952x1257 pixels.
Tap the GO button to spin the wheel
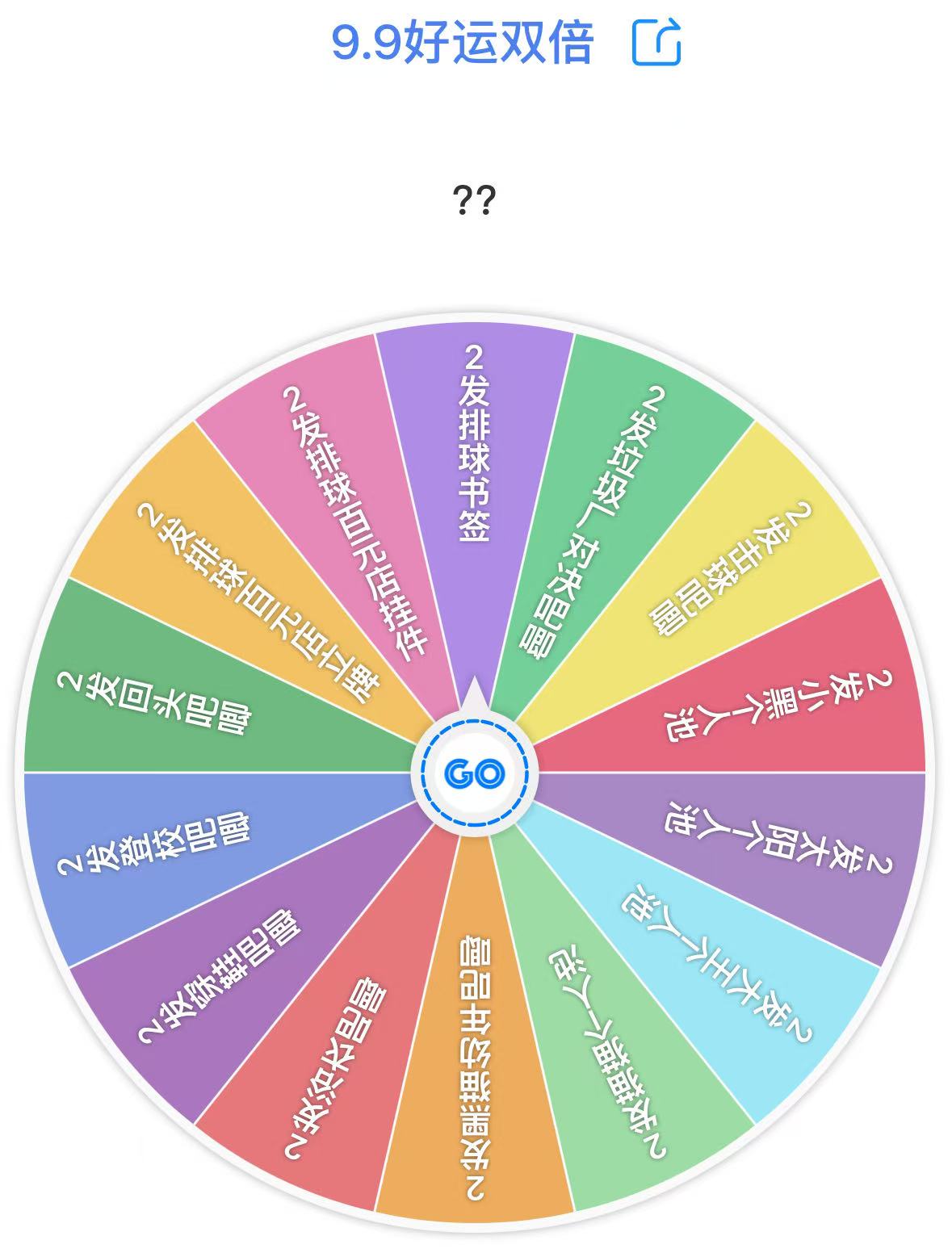tap(475, 773)
